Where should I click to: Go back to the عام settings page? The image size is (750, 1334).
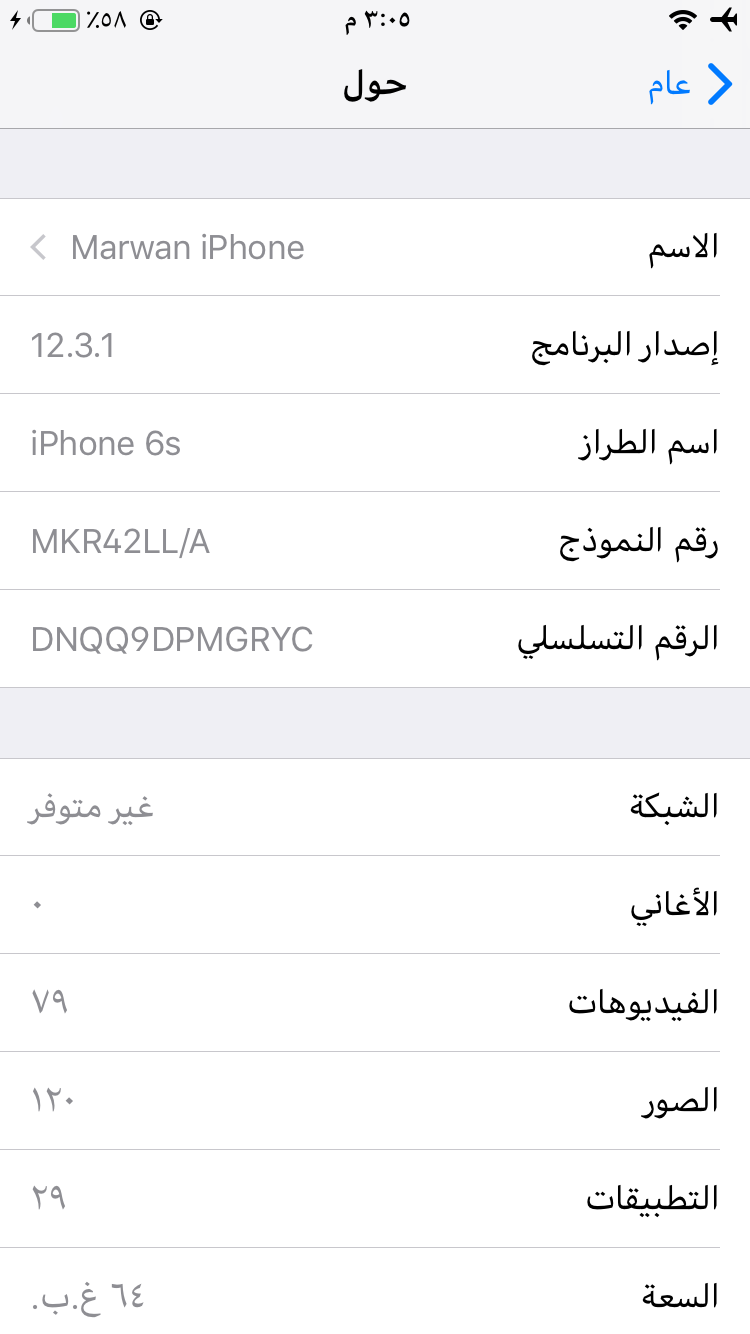point(691,85)
